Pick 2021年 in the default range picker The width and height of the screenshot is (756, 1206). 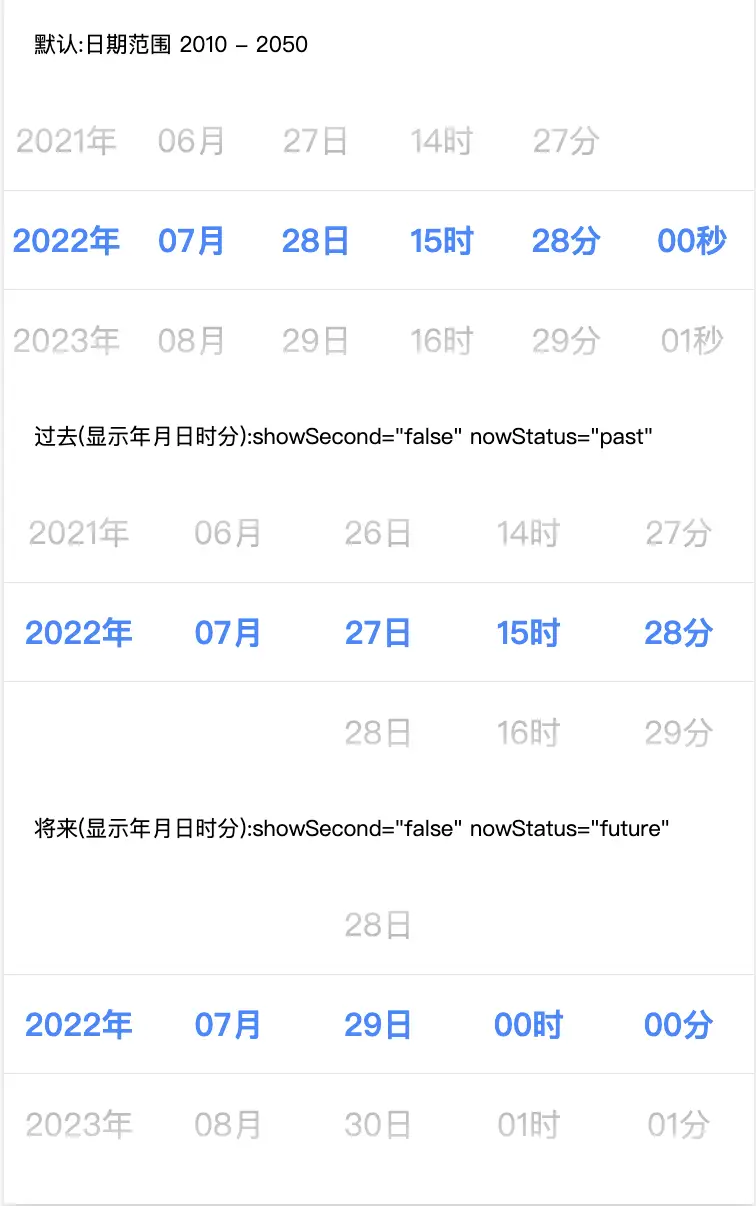[x=66, y=141]
